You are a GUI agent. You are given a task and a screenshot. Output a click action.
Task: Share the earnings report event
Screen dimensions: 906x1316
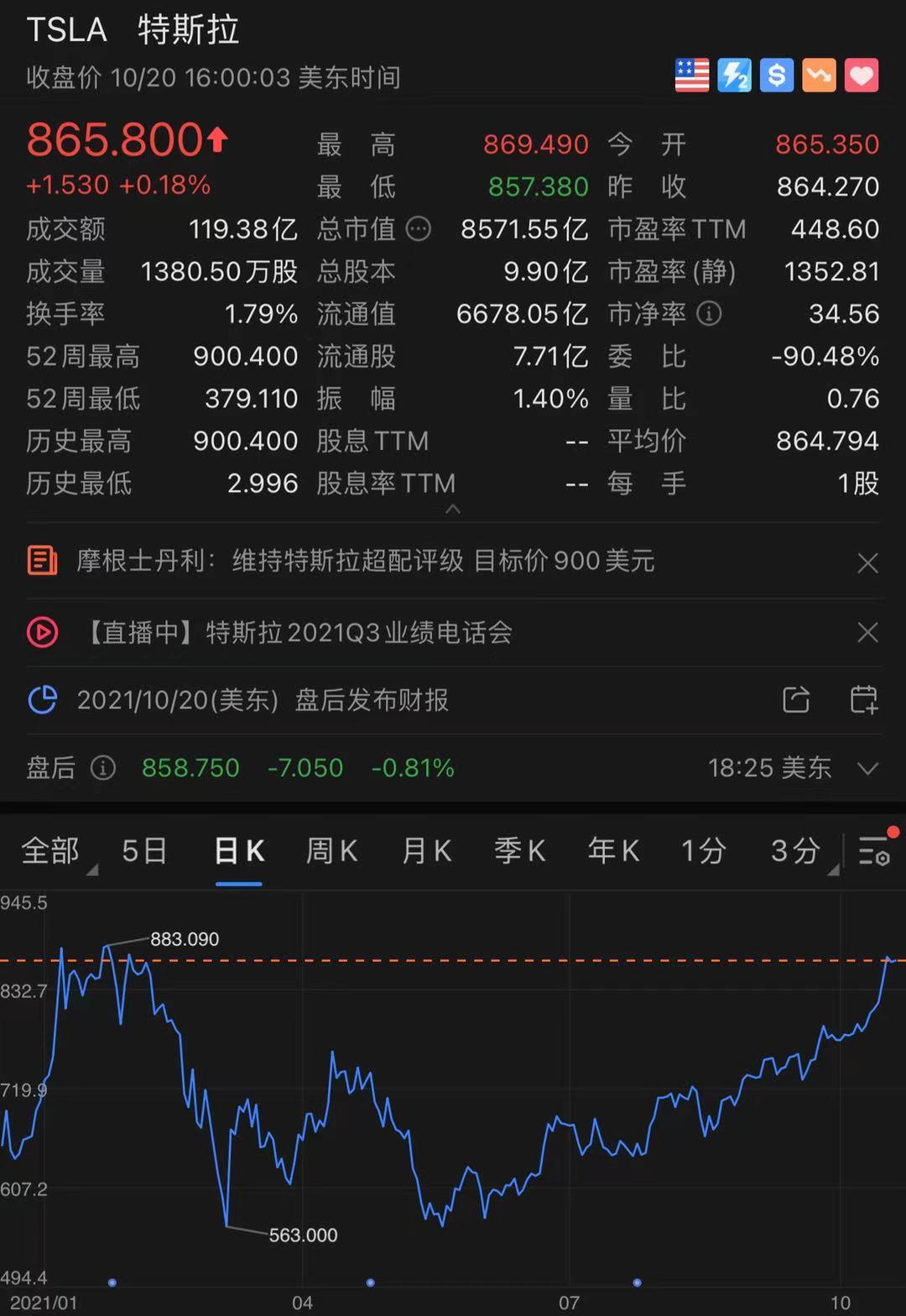(x=795, y=700)
